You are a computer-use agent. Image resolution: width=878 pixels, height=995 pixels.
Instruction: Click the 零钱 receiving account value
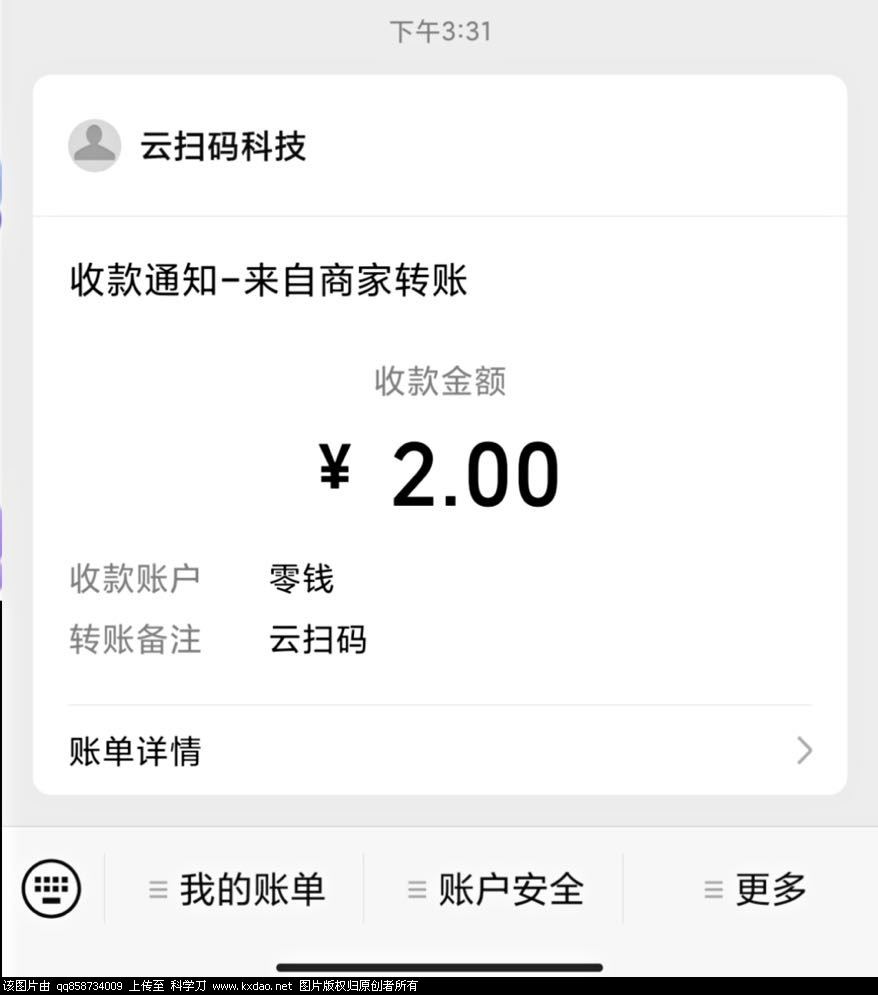pyautogui.click(x=300, y=579)
